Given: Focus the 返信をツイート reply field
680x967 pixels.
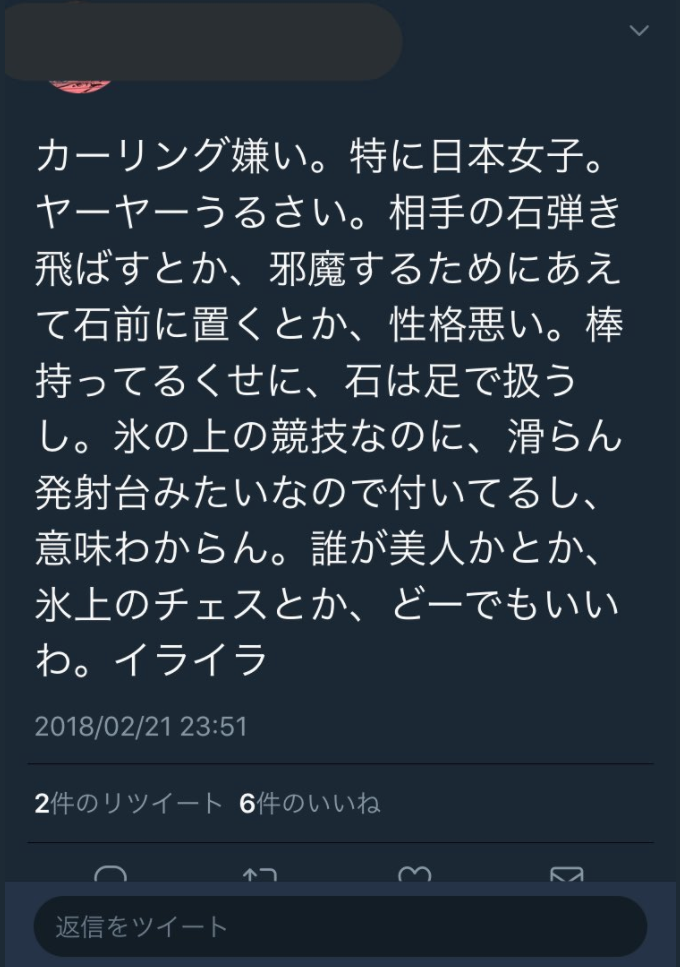Looking at the screenshot, I should (340, 926).
